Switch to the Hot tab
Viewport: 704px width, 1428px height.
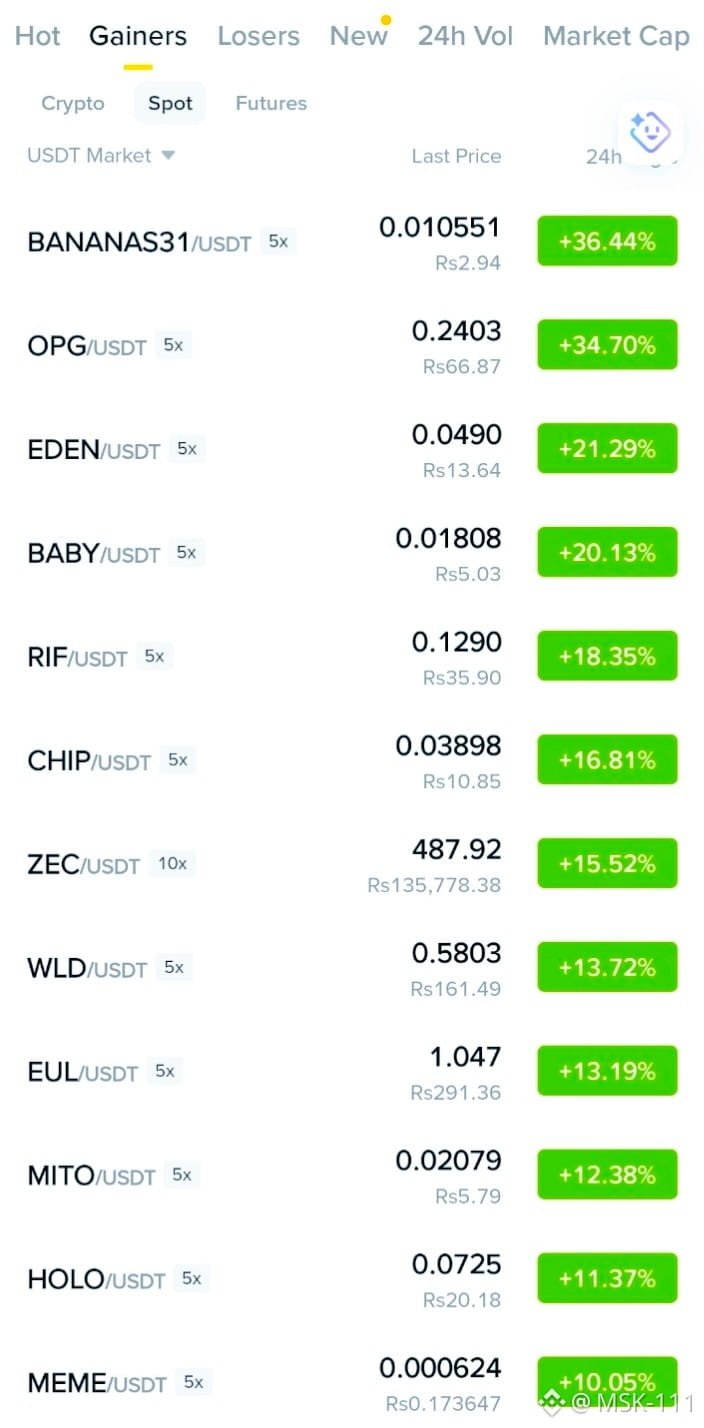(38, 36)
